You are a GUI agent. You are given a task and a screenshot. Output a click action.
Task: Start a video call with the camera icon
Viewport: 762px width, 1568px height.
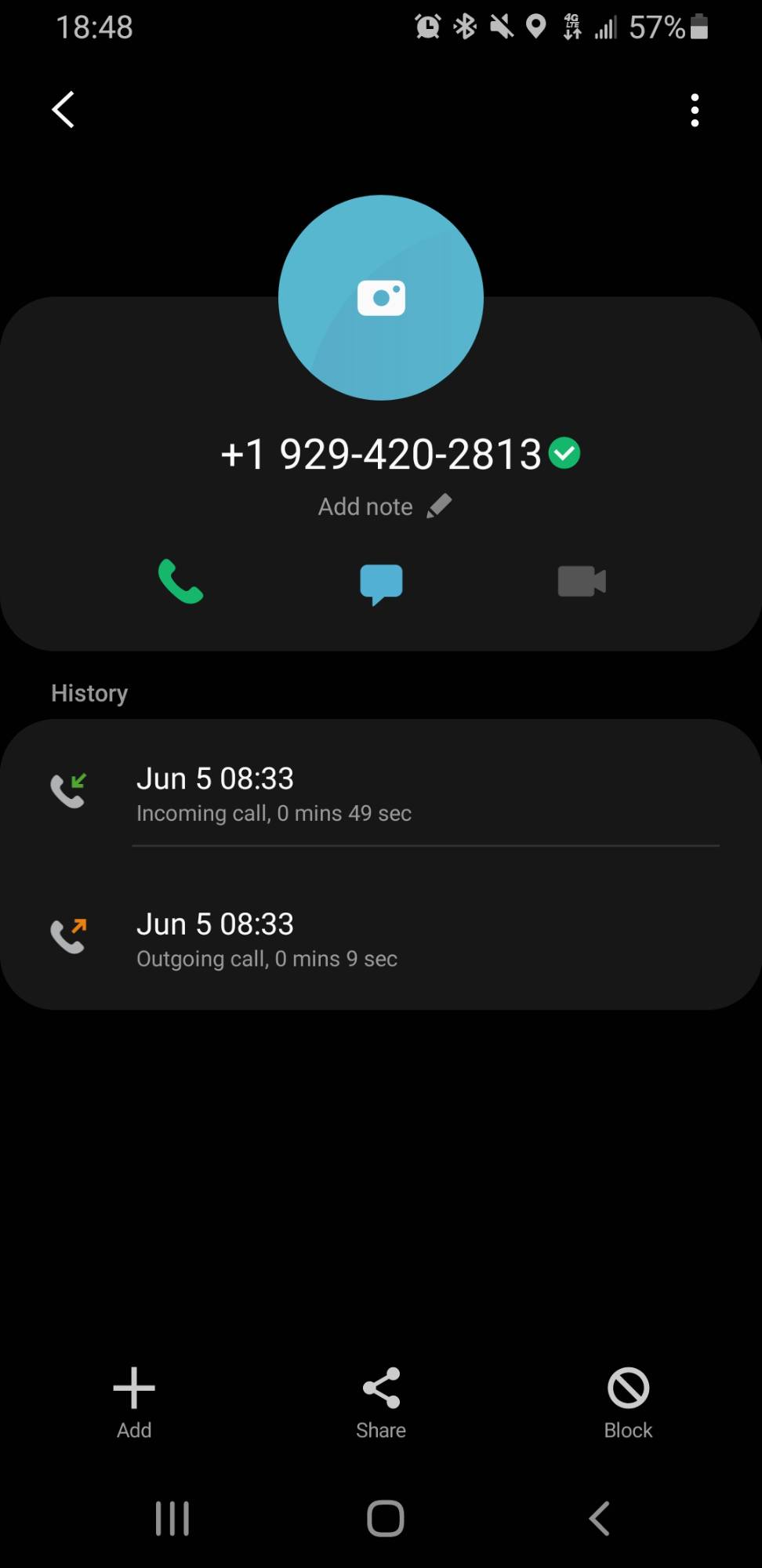[581, 582]
